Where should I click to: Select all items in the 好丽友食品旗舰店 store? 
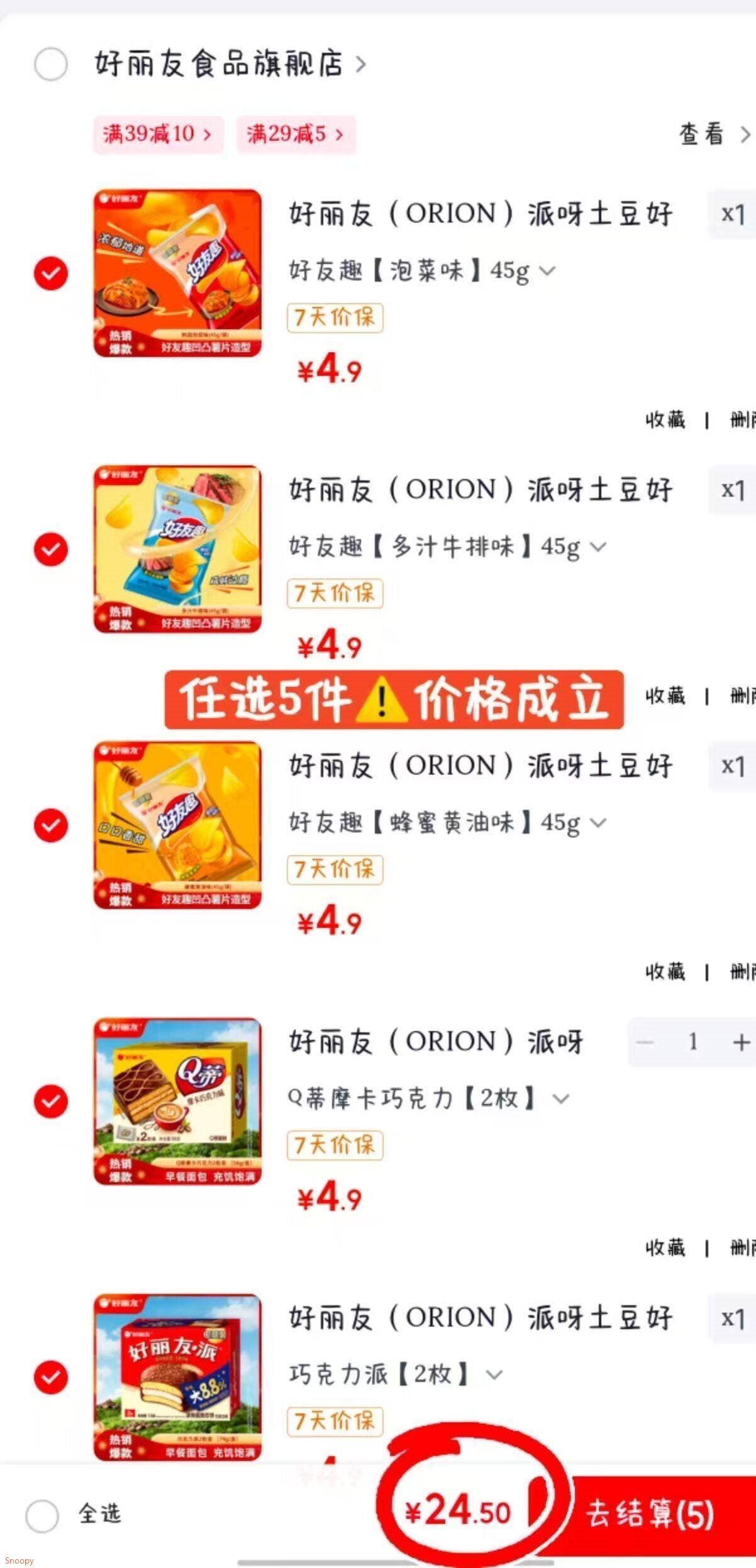point(51,64)
